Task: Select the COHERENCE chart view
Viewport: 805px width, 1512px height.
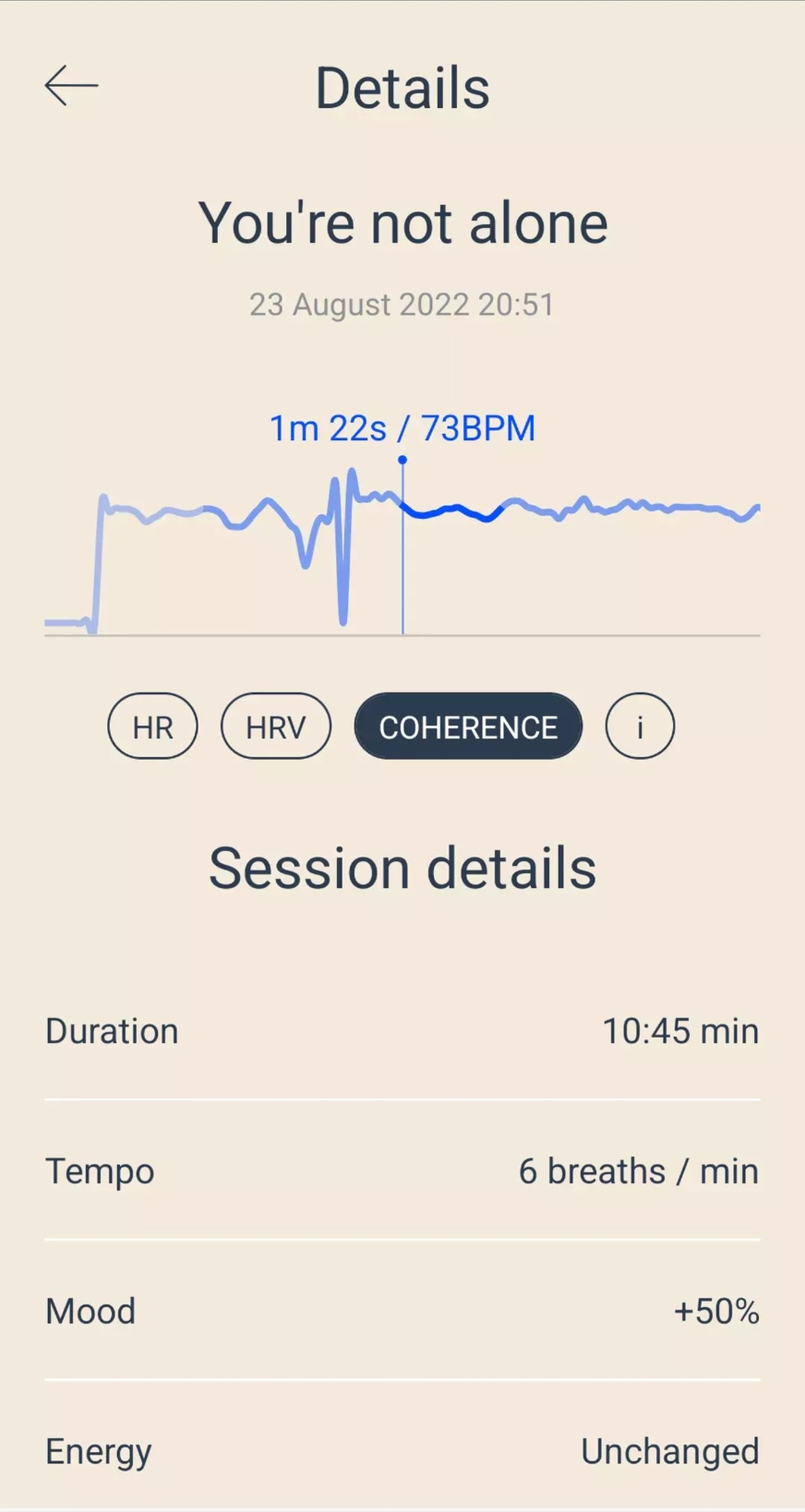Action: pos(468,726)
